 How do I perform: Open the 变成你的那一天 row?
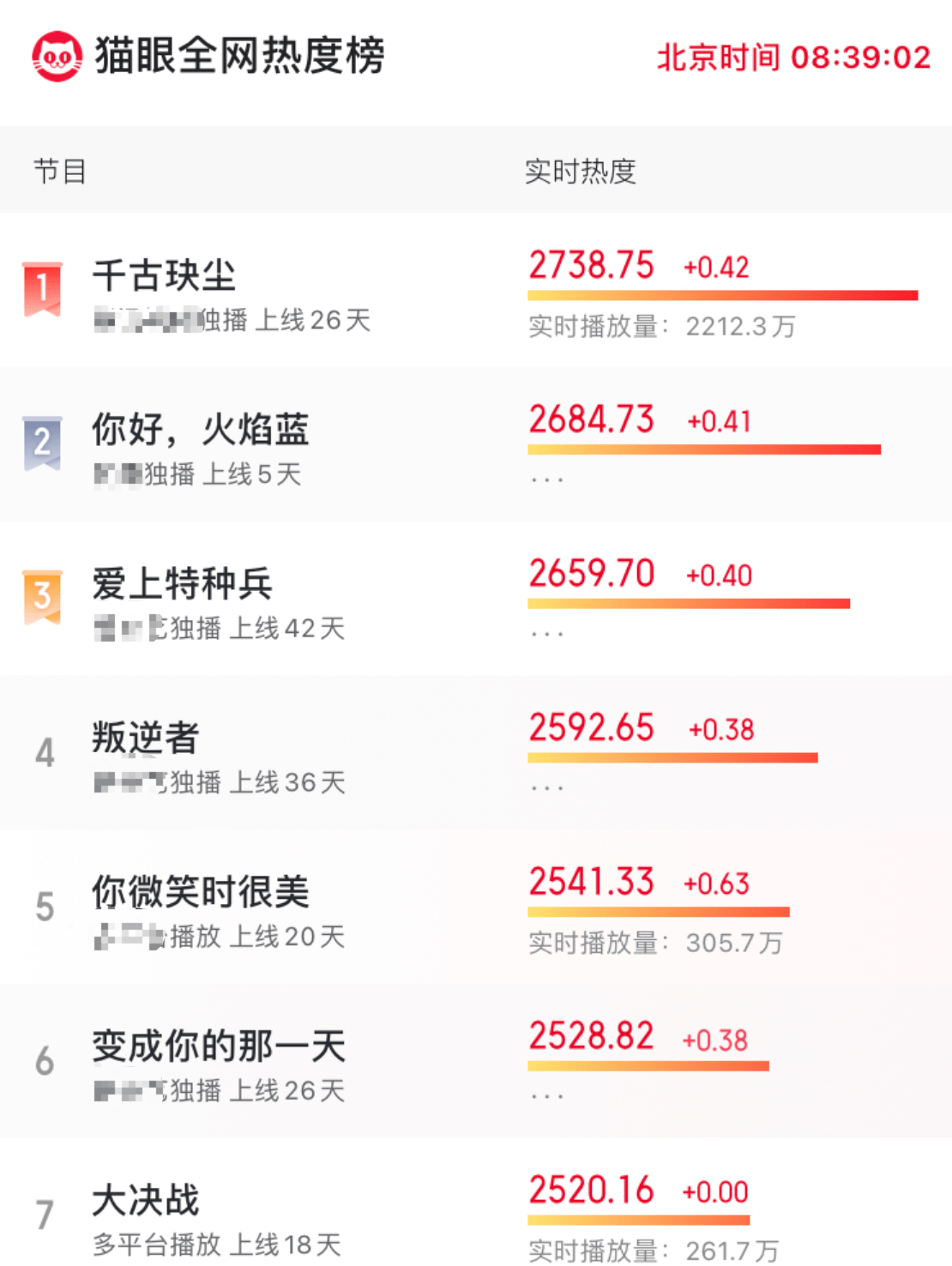pos(219,1046)
